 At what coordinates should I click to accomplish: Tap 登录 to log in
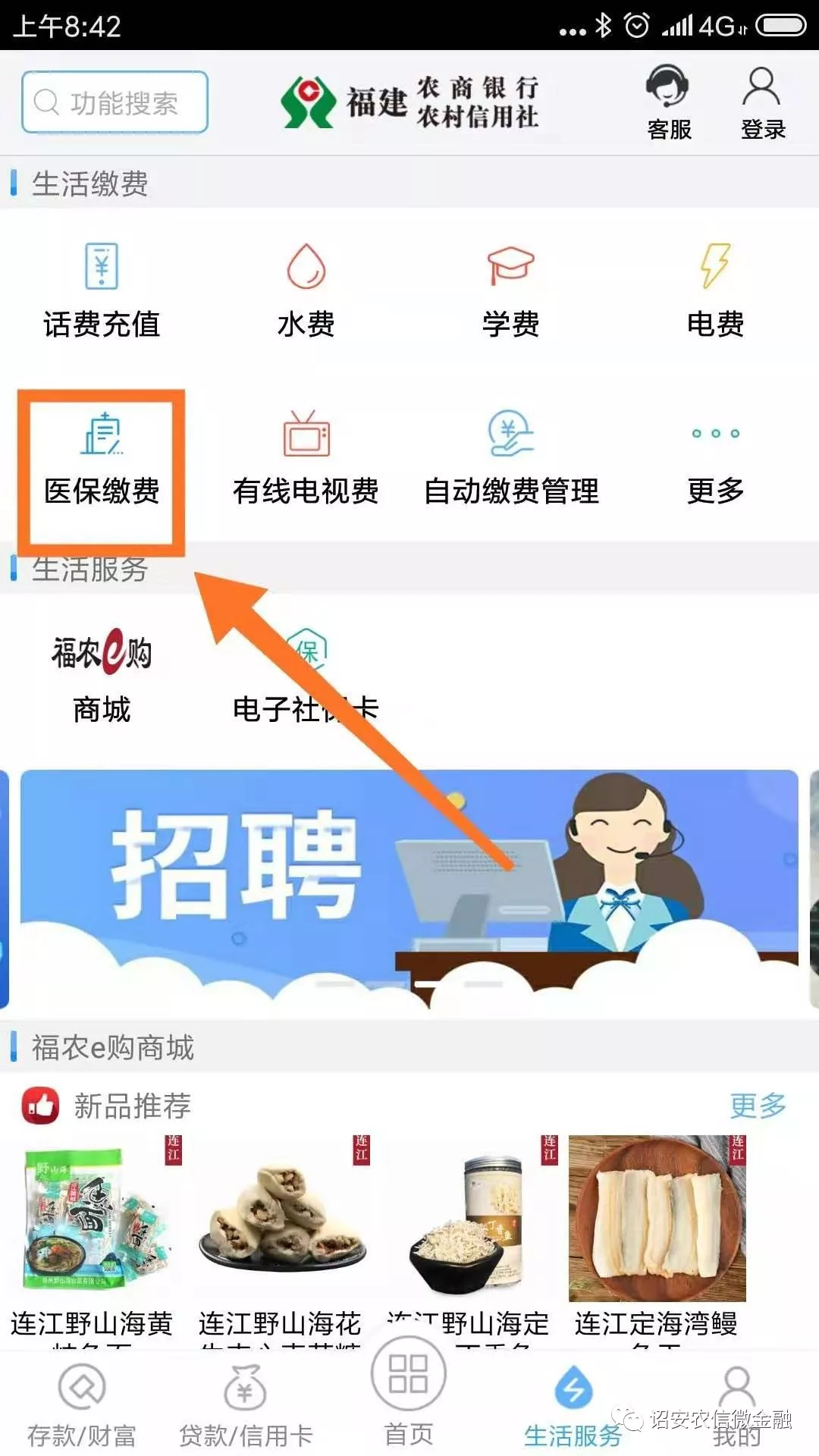pyautogui.click(x=762, y=102)
